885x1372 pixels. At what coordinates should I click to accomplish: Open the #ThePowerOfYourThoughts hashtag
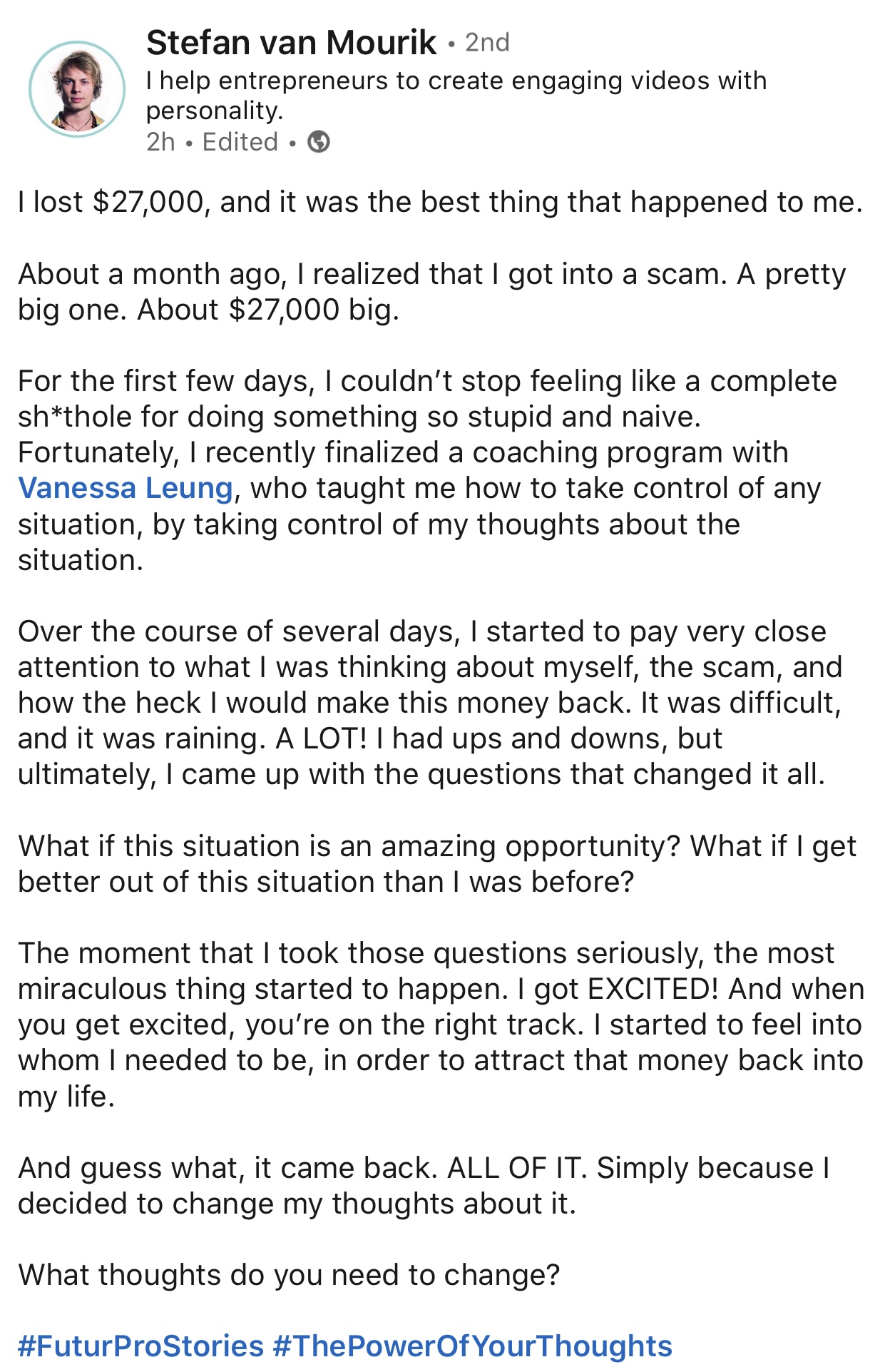pyautogui.click(x=472, y=1346)
